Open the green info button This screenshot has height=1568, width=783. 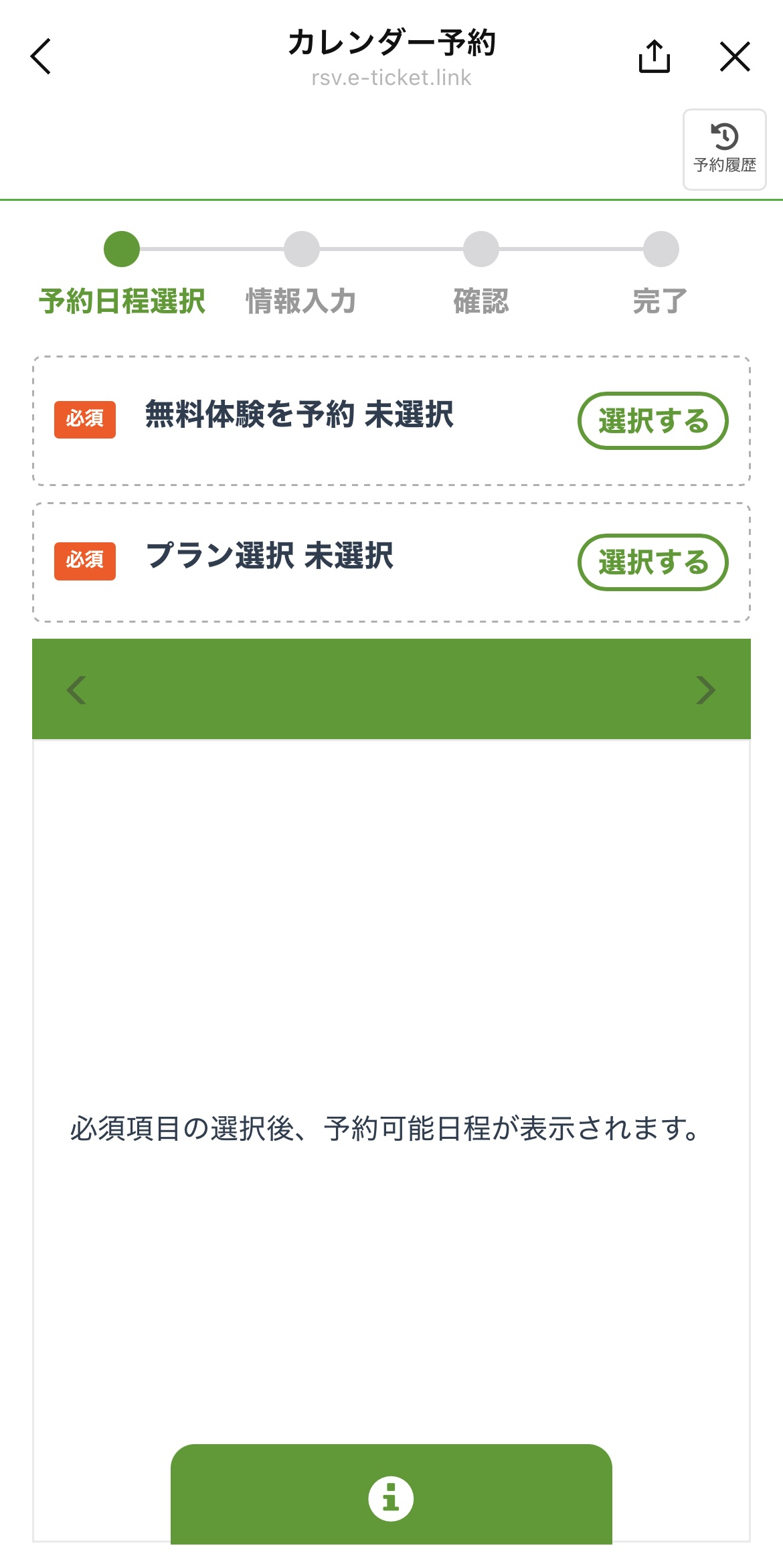[391, 1497]
